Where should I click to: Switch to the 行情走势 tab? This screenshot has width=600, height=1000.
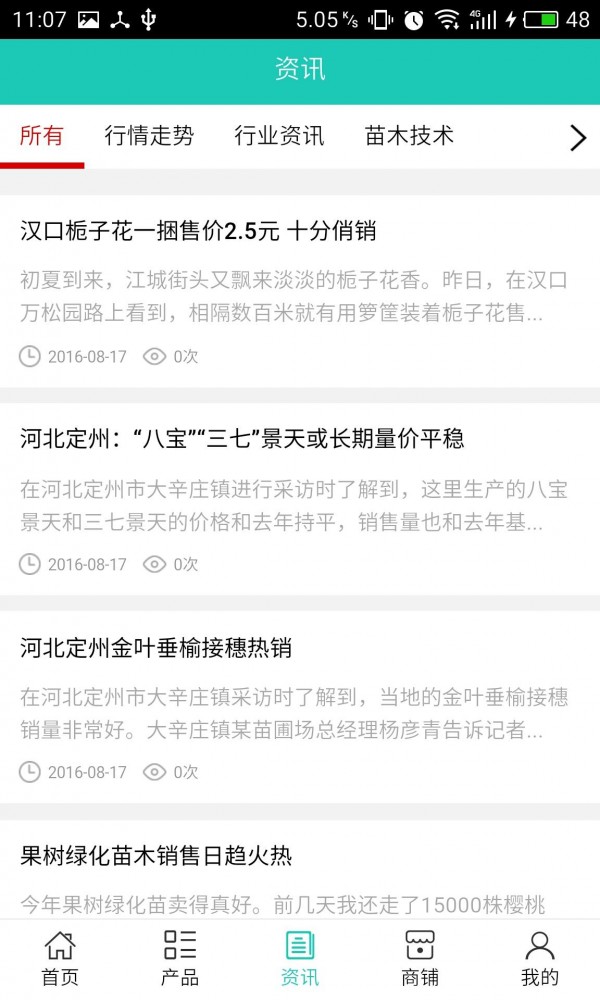point(149,137)
